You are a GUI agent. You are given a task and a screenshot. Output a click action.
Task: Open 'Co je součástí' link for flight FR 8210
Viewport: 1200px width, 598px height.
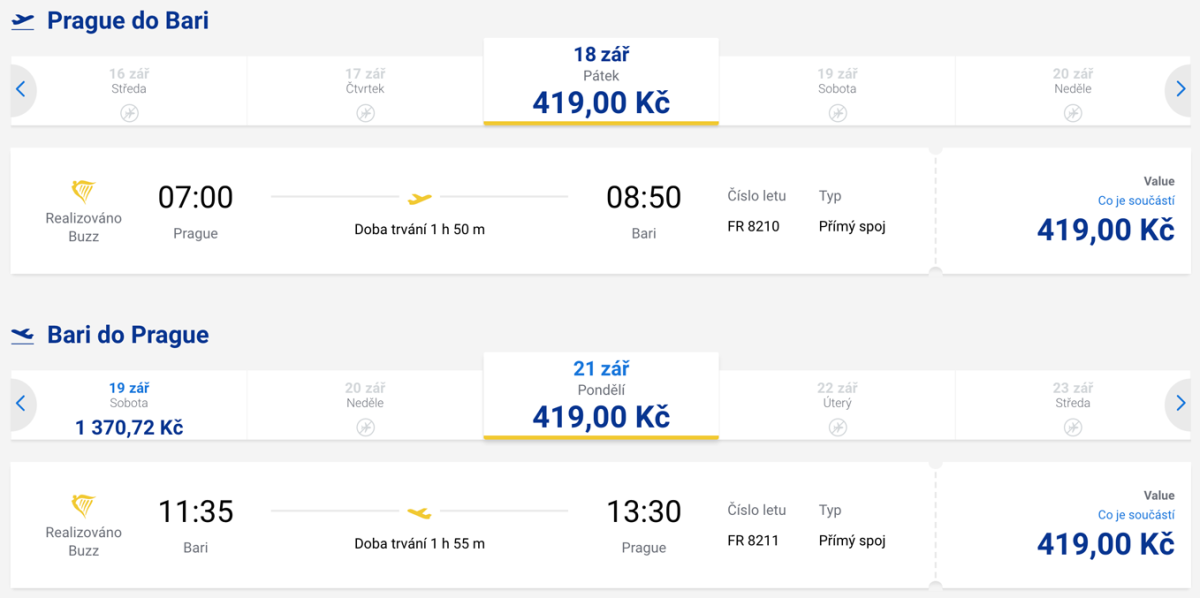point(1135,201)
